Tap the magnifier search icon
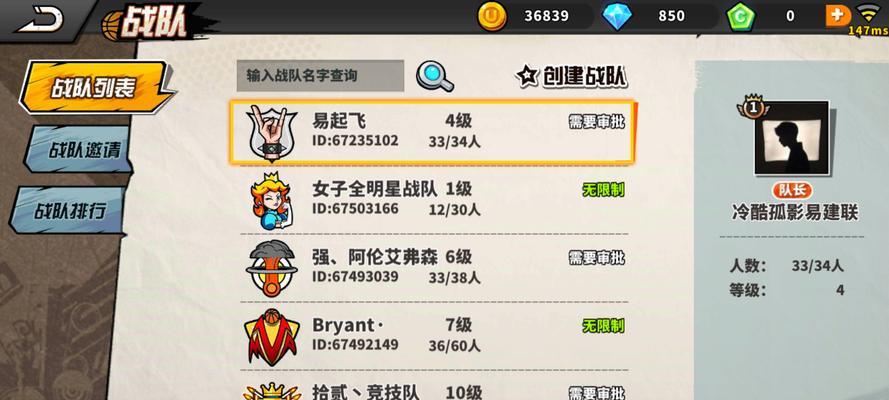 tap(433, 75)
